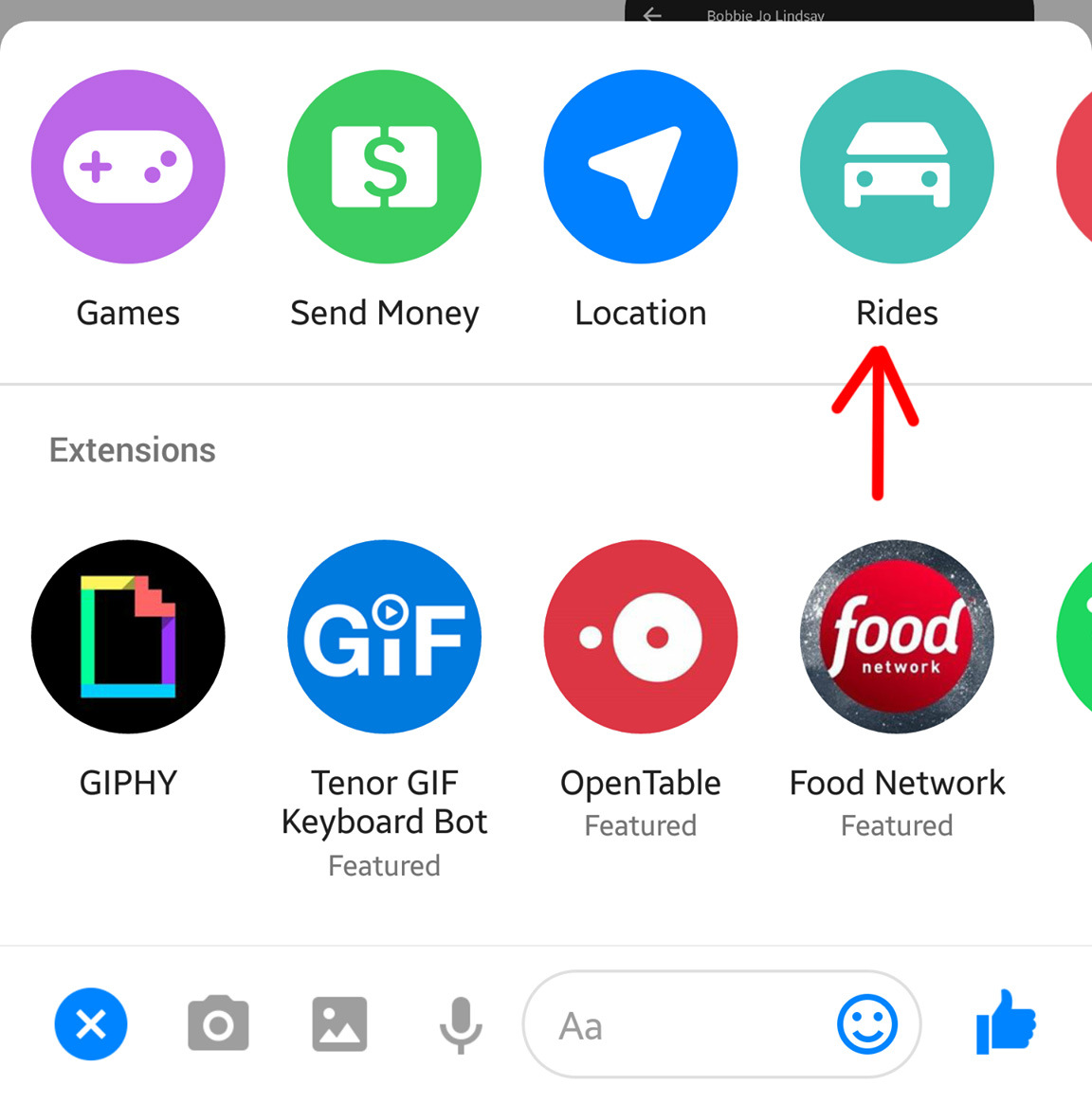Record a voice message with microphone
Screen dimensions: 1092x1103
point(461,1024)
